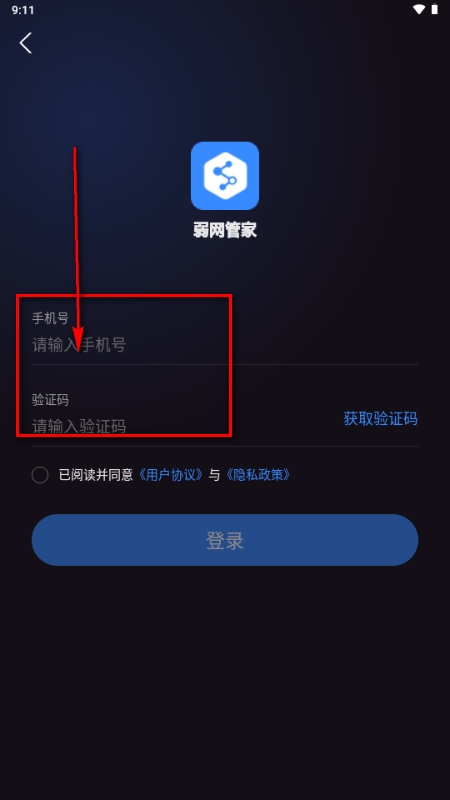
Task: Open the 《隐私政策》 link
Action: 259,475
